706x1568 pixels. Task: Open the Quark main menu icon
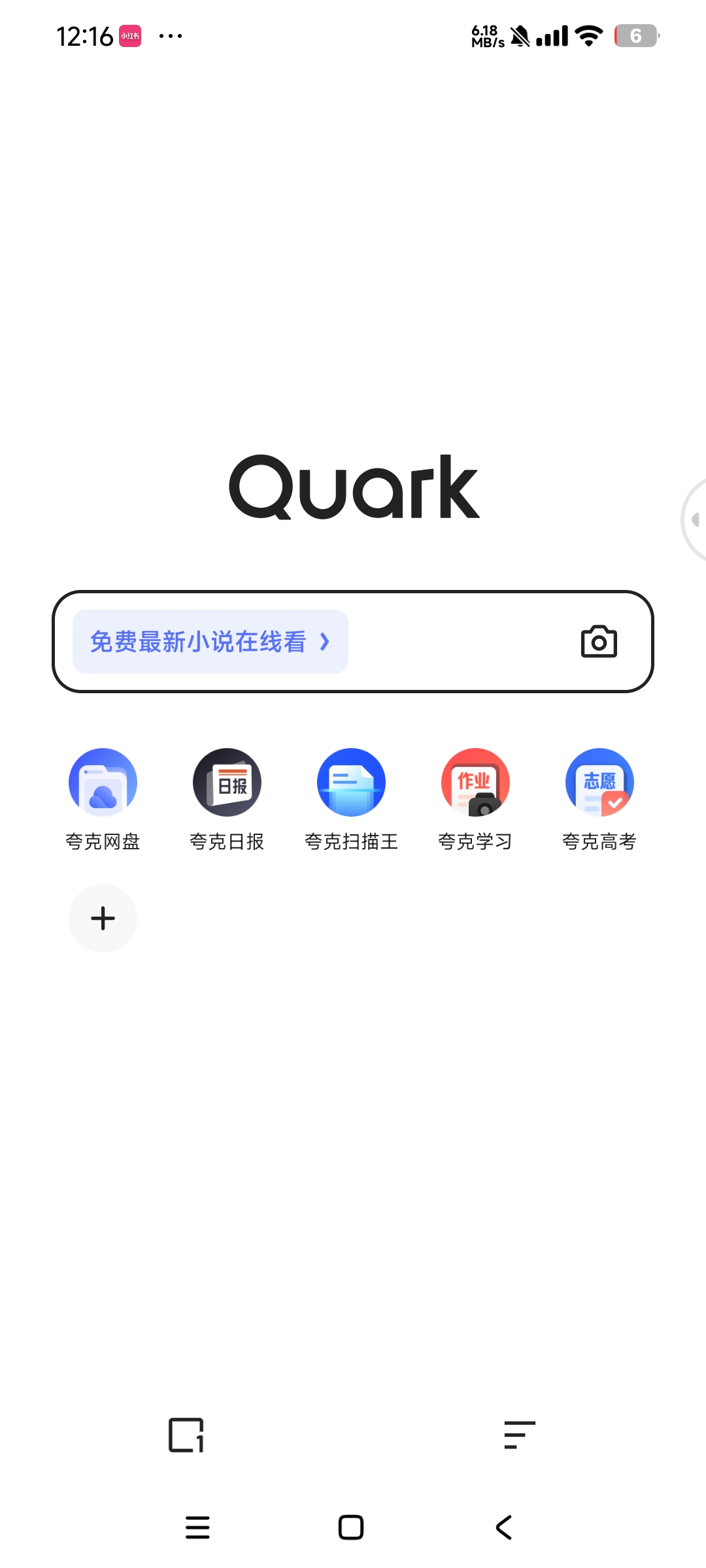520,1435
